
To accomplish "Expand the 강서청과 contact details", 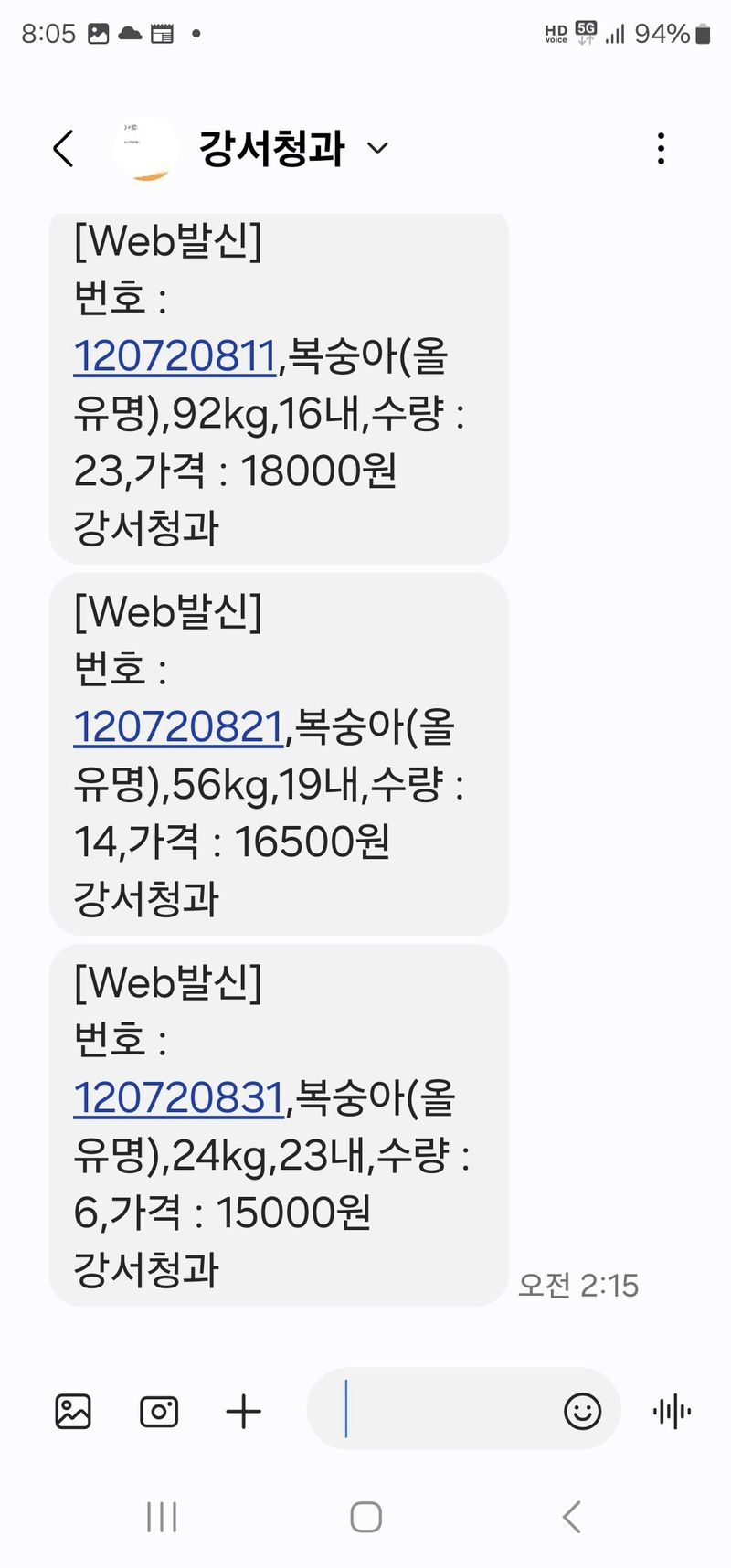I will [378, 148].
